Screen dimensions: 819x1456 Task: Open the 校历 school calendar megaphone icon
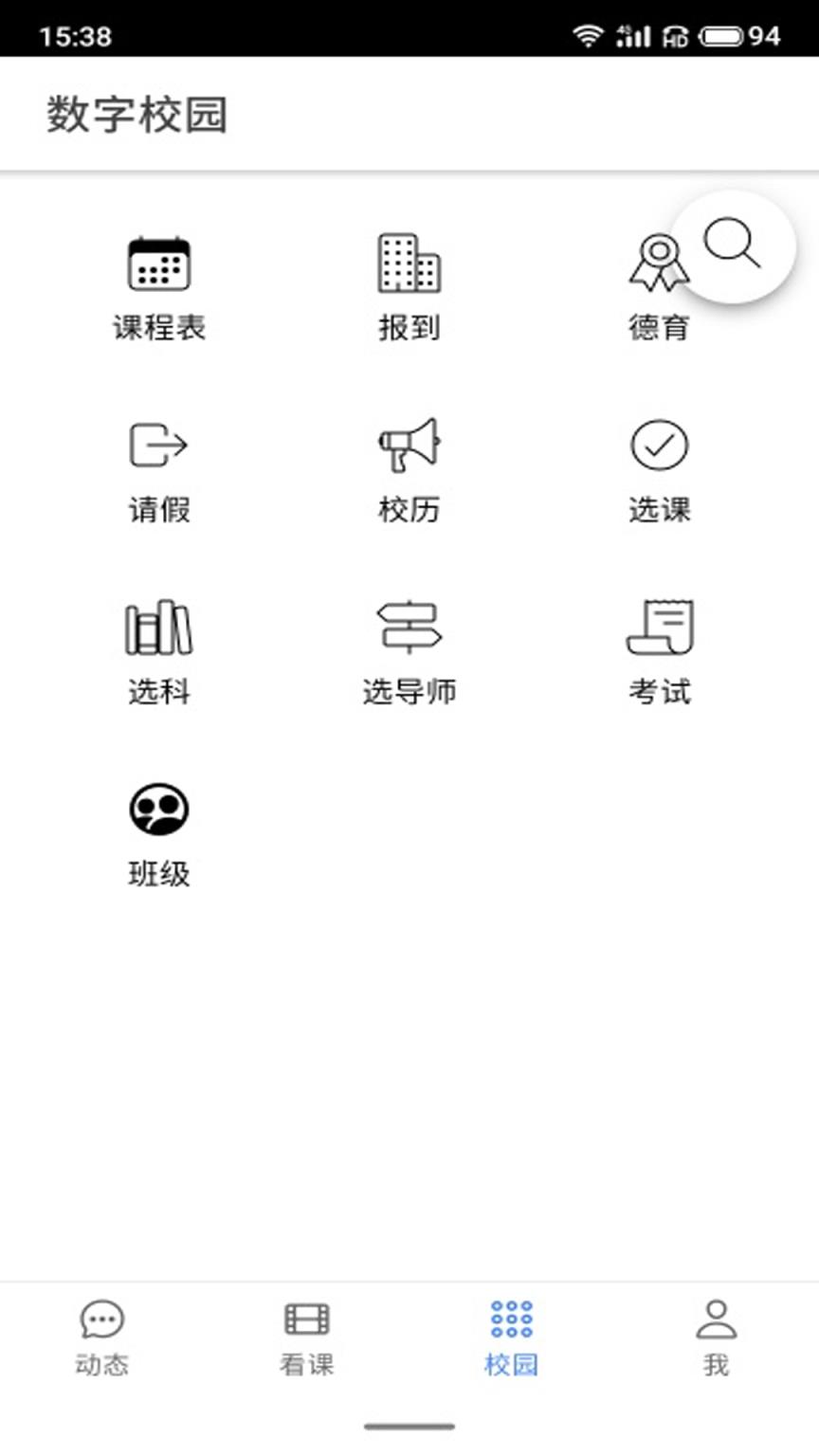(409, 445)
